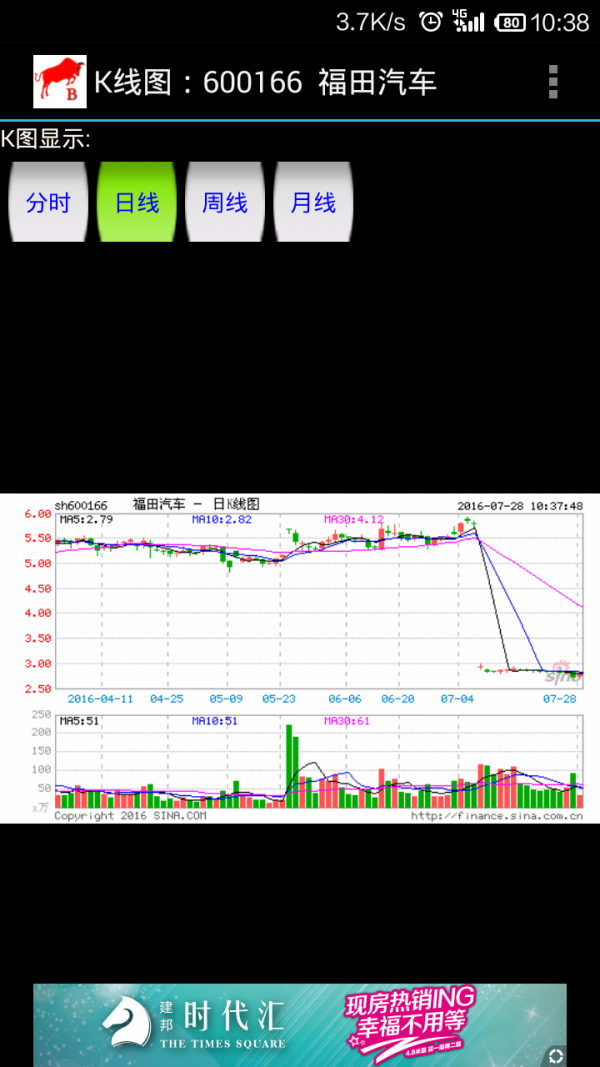Show the 周线 weekly chart
This screenshot has height=1067, width=600.
click(x=225, y=202)
